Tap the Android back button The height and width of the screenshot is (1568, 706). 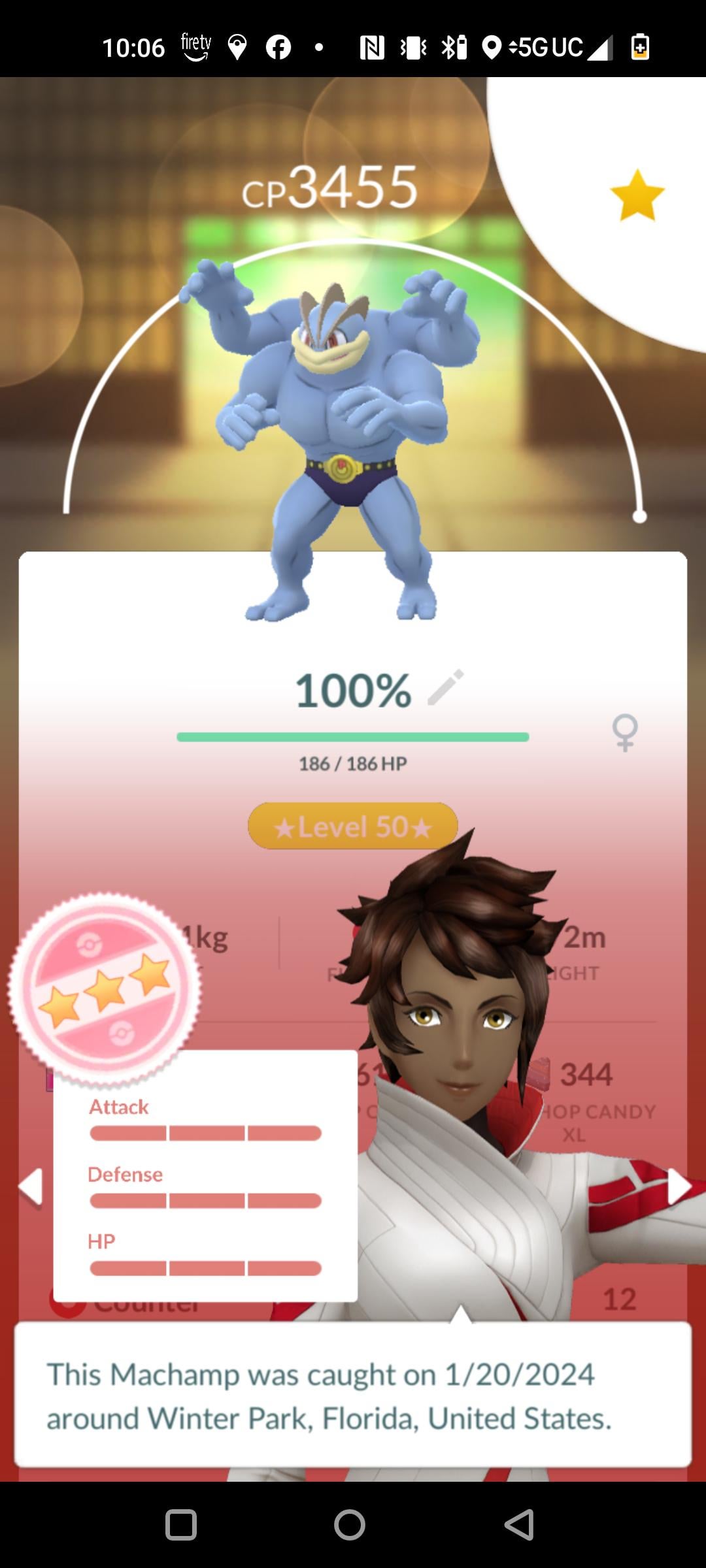pyautogui.click(x=520, y=1525)
